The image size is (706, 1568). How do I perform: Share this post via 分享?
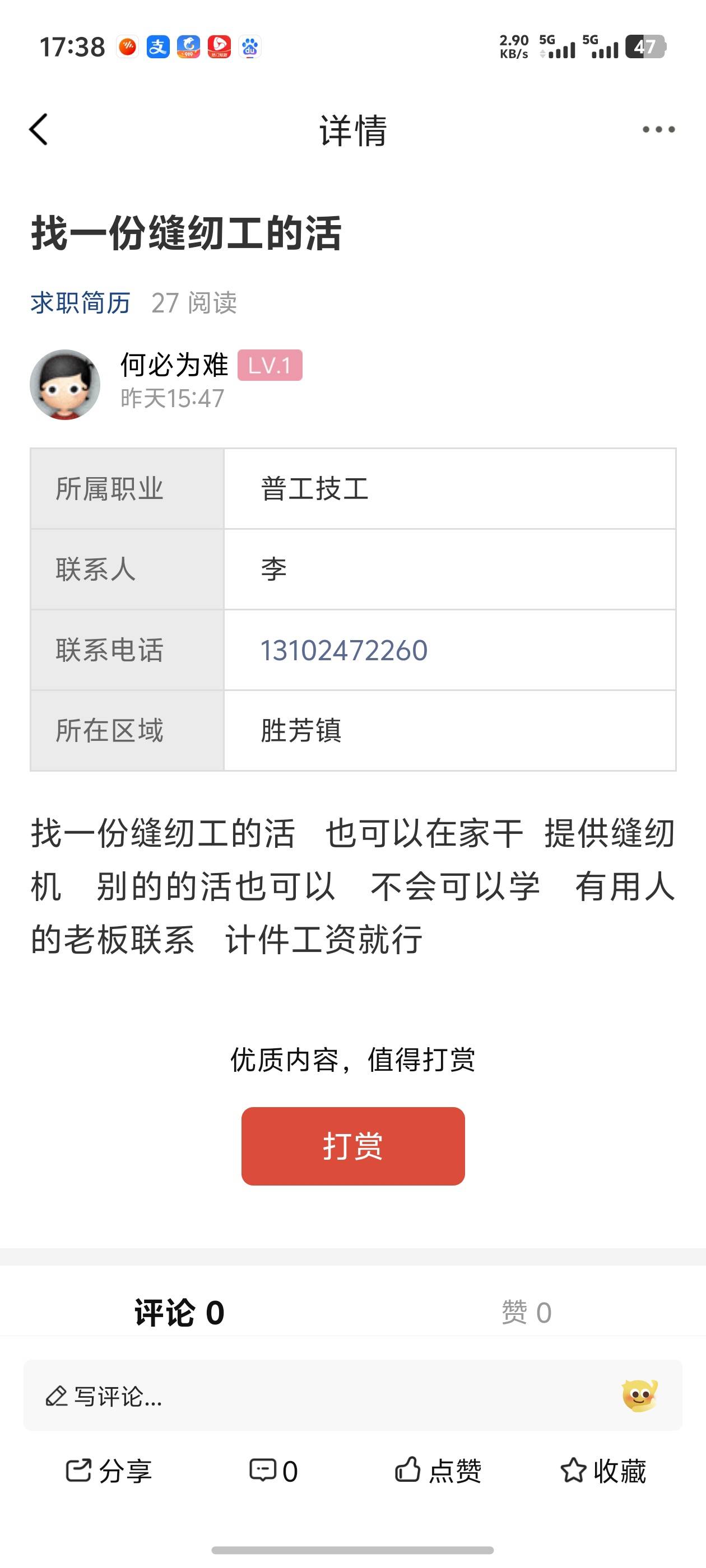[109, 1471]
